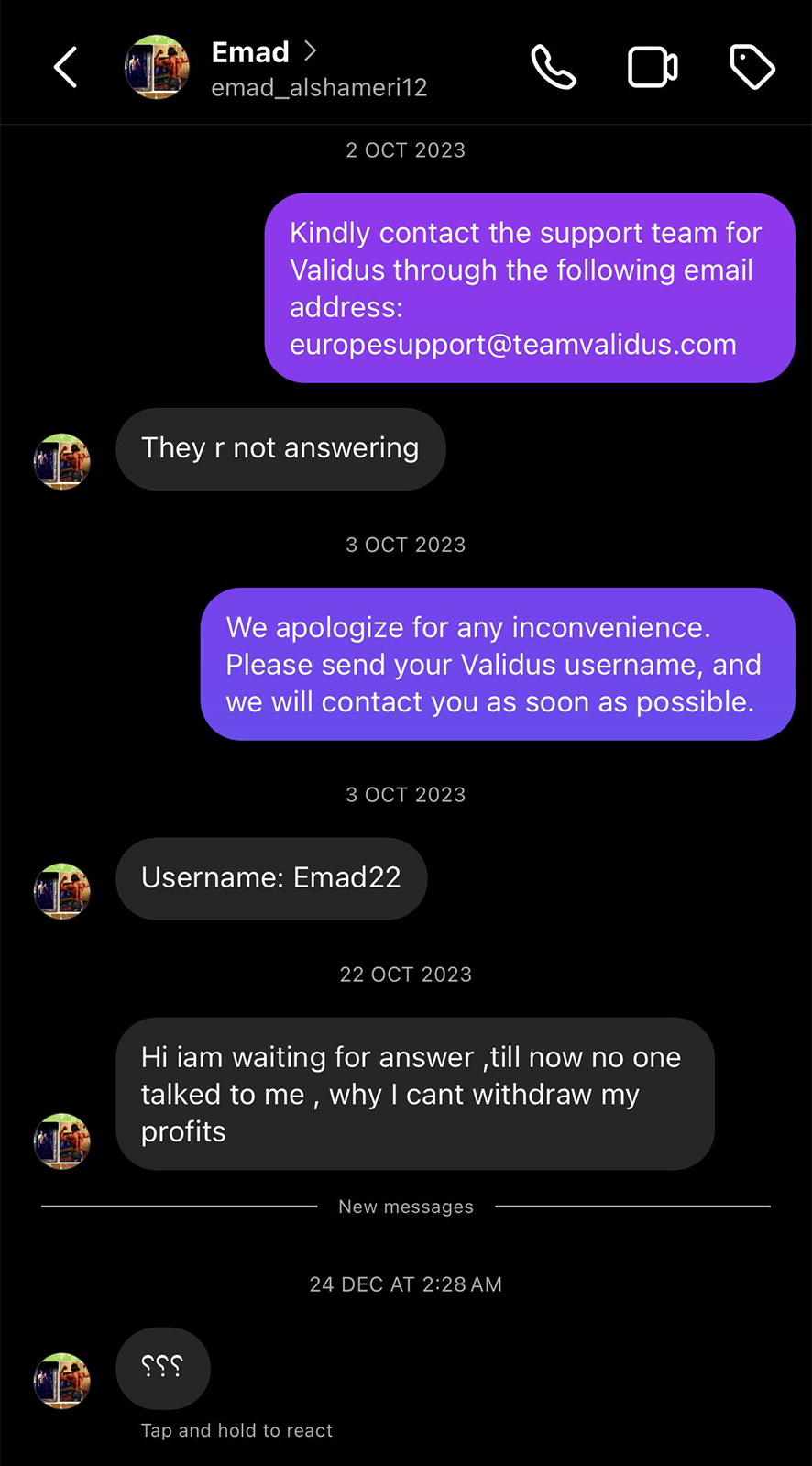The width and height of the screenshot is (812, 1466).
Task: Start a video call with Emad
Action: point(653,67)
